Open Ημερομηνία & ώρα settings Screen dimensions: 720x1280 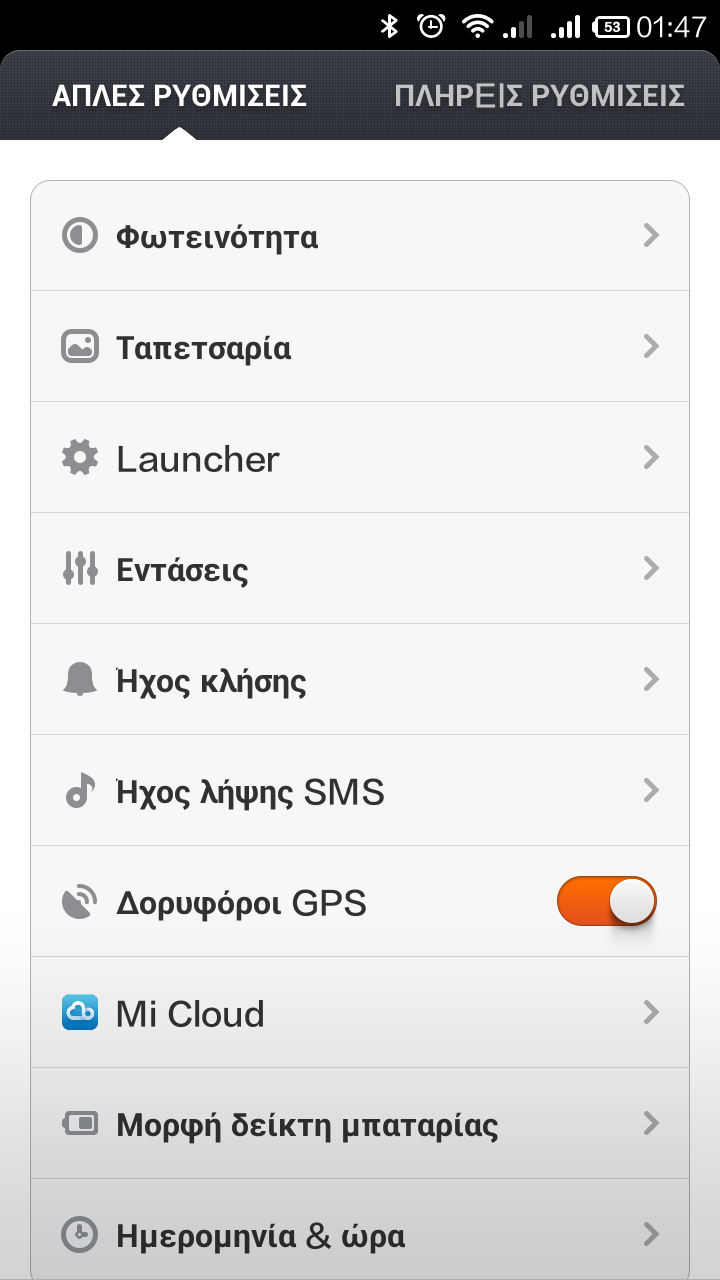(x=360, y=1236)
